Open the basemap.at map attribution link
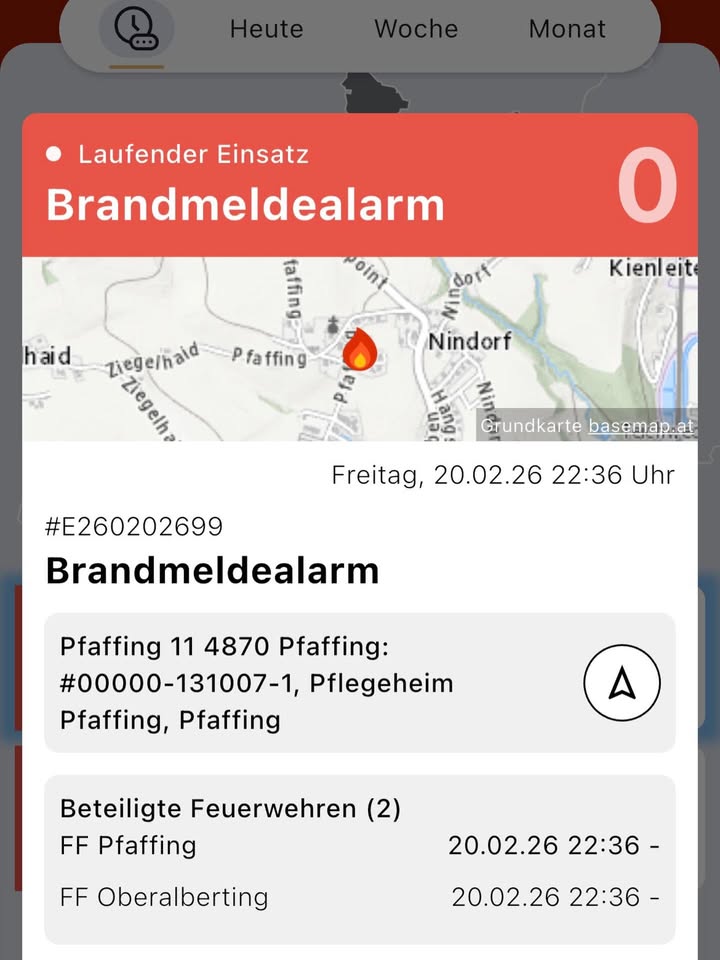720x960 pixels. (640, 426)
